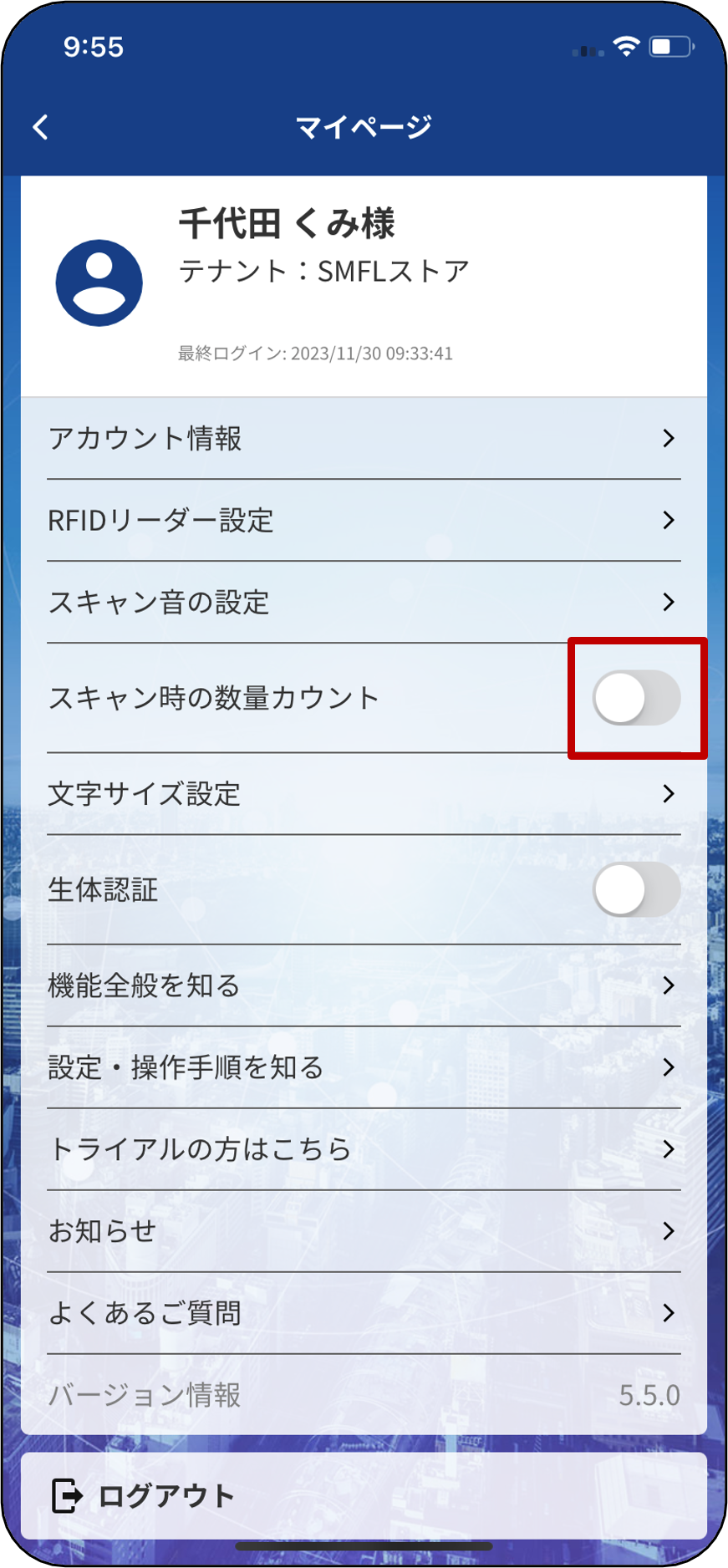Tap the ログアウト button
Screen dimensions: 728x1568
[x=364, y=1495]
